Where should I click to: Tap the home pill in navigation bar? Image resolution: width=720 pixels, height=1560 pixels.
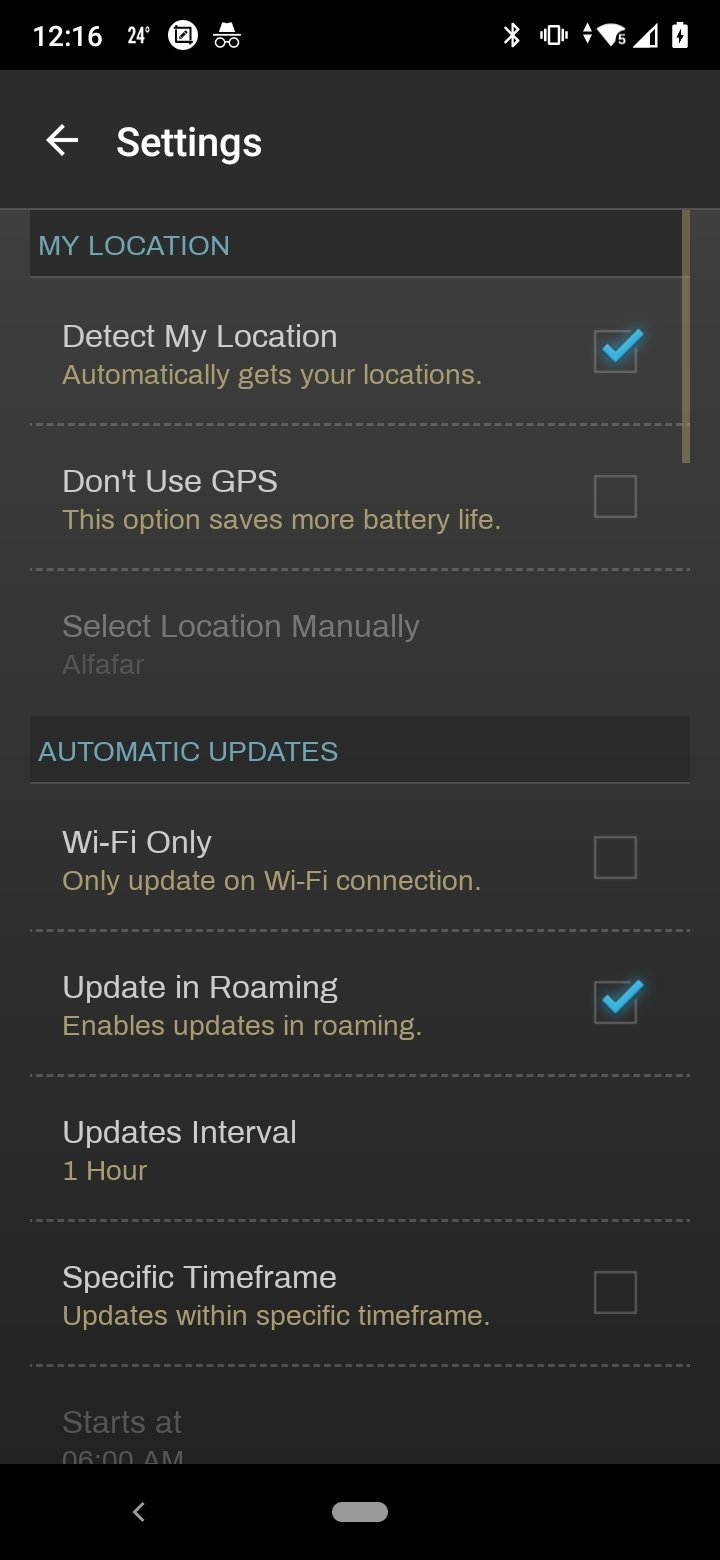360,1512
